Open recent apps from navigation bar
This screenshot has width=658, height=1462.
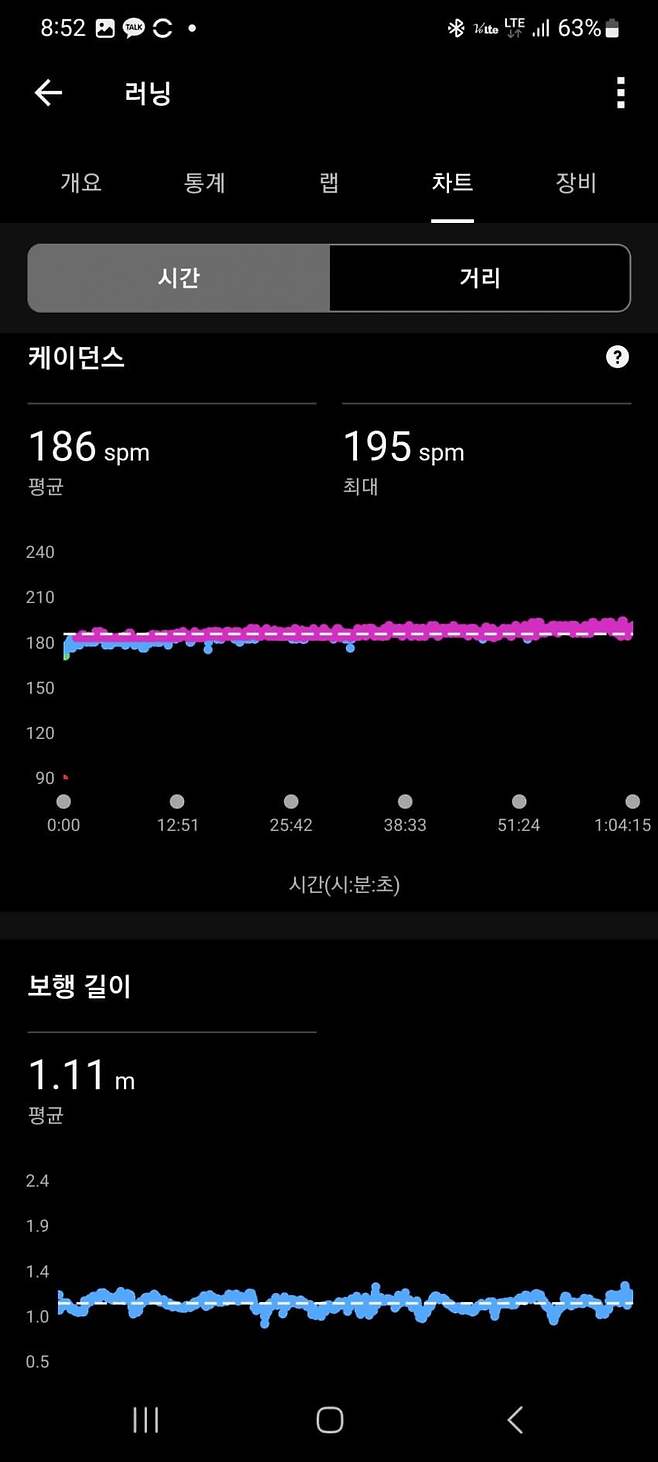(146, 1419)
